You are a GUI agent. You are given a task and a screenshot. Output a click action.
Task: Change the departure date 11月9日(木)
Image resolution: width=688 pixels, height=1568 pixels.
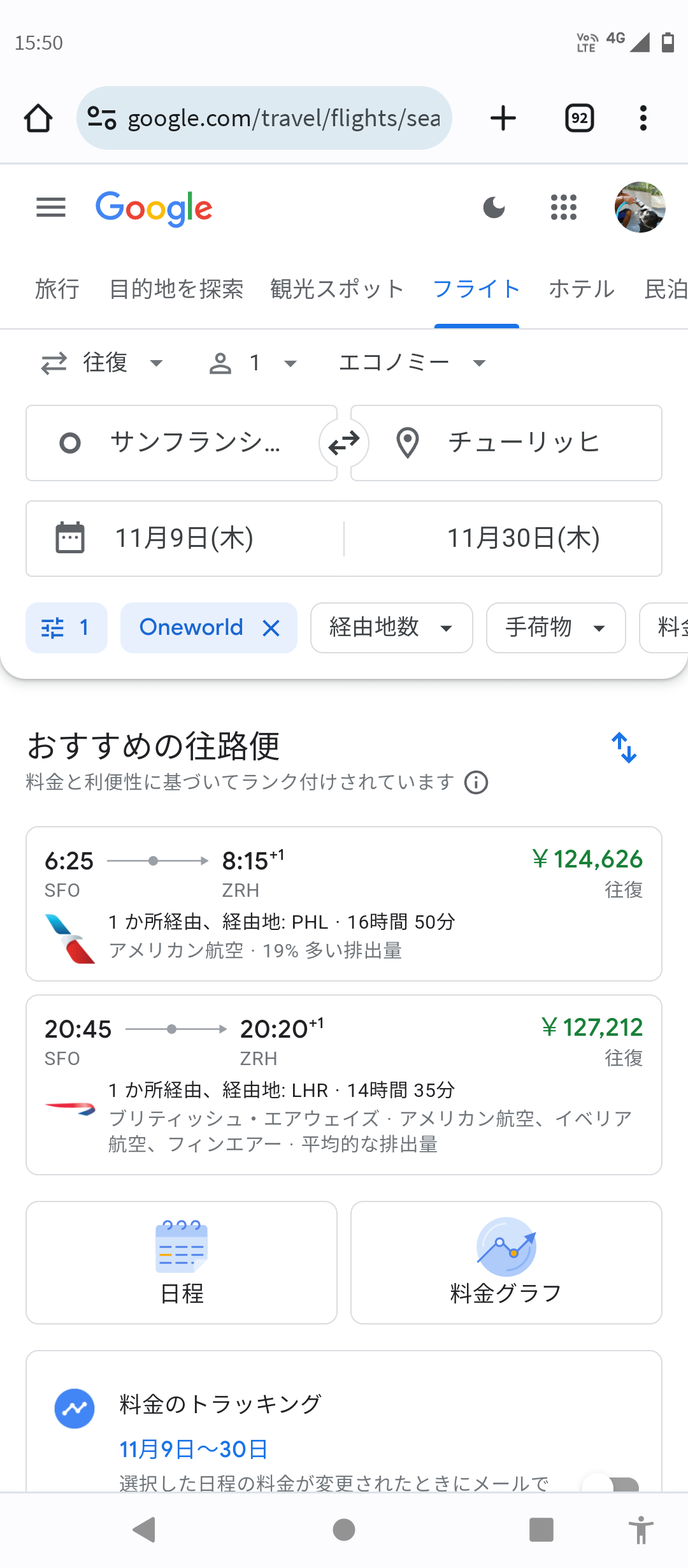[185, 539]
